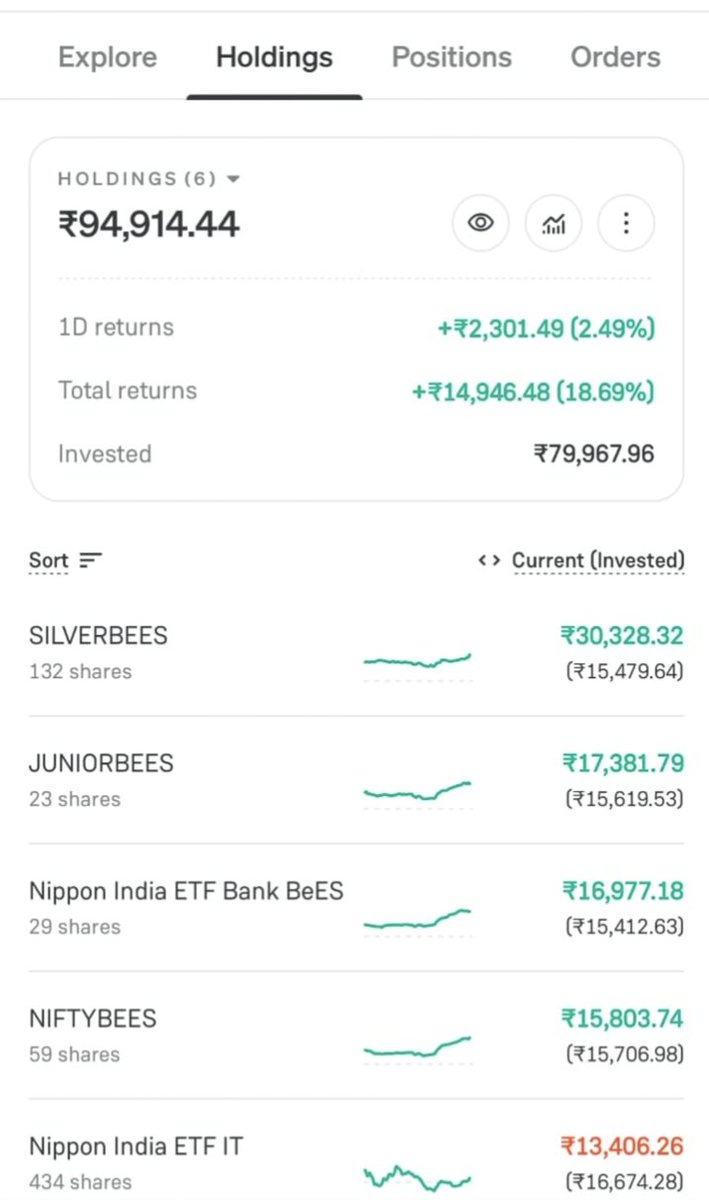Switch to the Explore tab

107,57
